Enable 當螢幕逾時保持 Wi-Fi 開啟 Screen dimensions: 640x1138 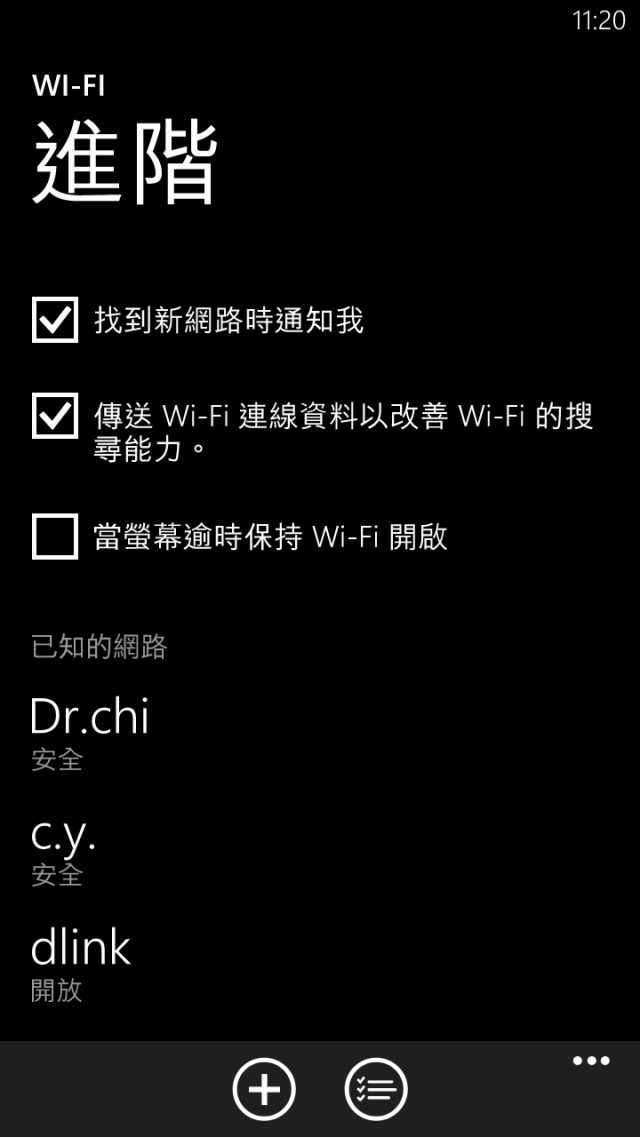pos(55,536)
